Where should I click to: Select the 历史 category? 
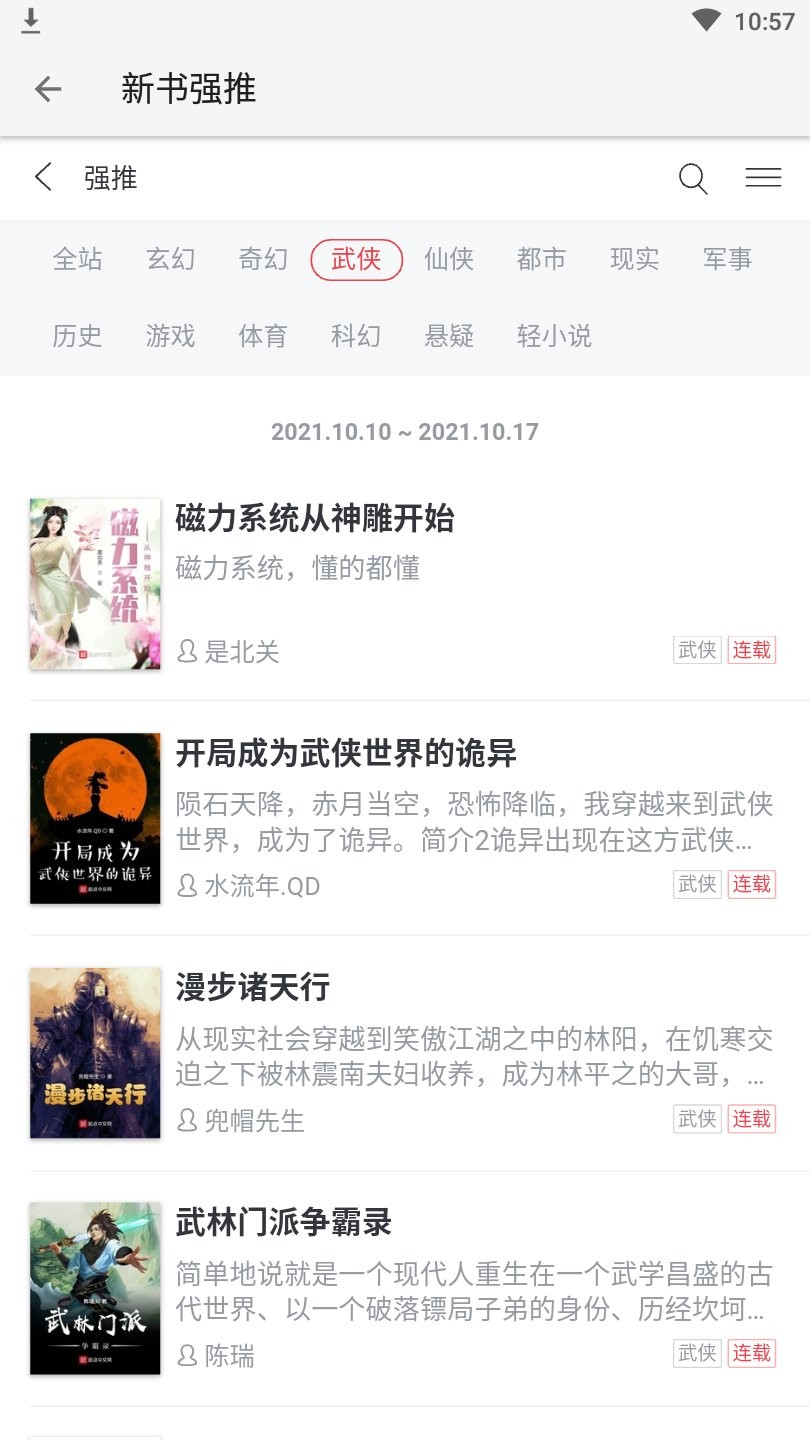pyautogui.click(x=78, y=336)
